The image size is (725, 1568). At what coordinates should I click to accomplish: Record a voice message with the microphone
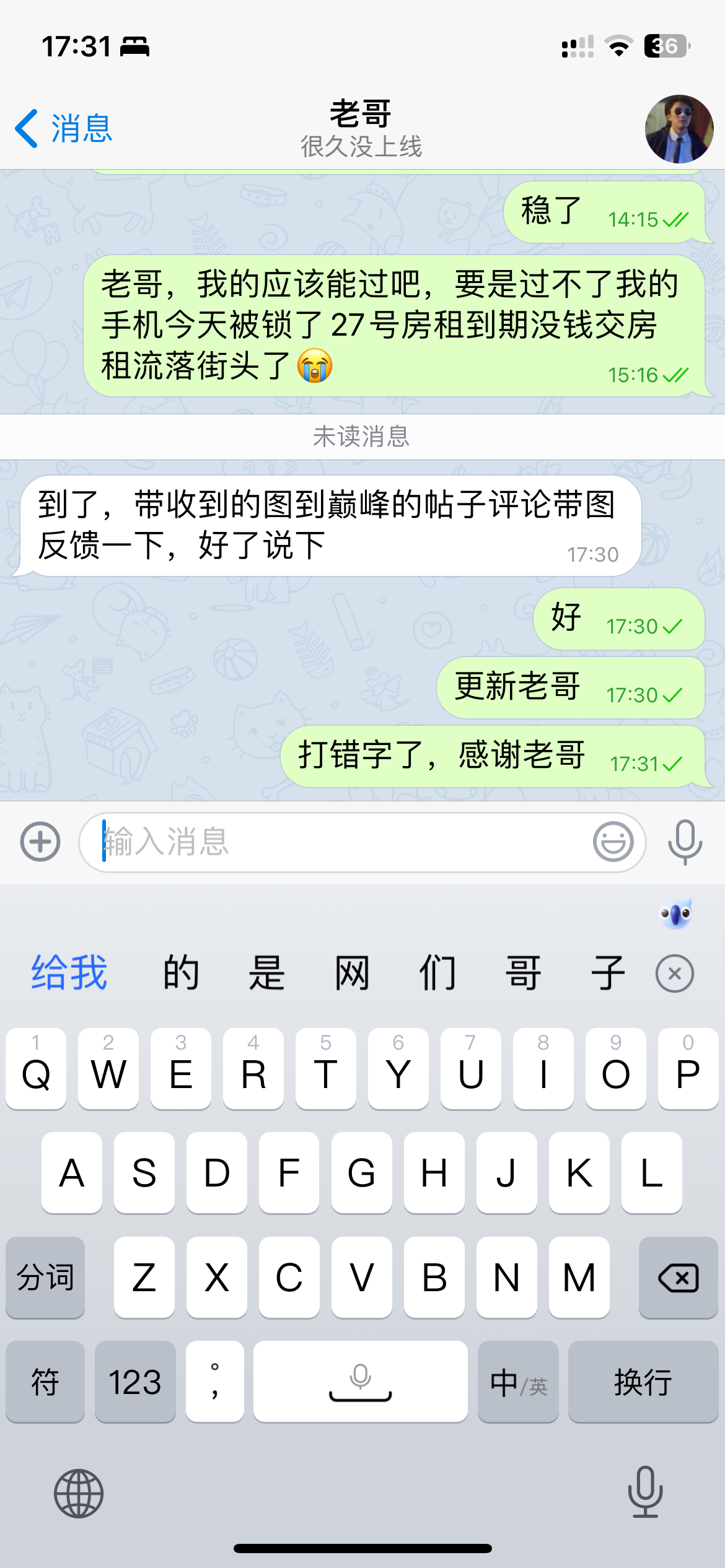pos(685,842)
